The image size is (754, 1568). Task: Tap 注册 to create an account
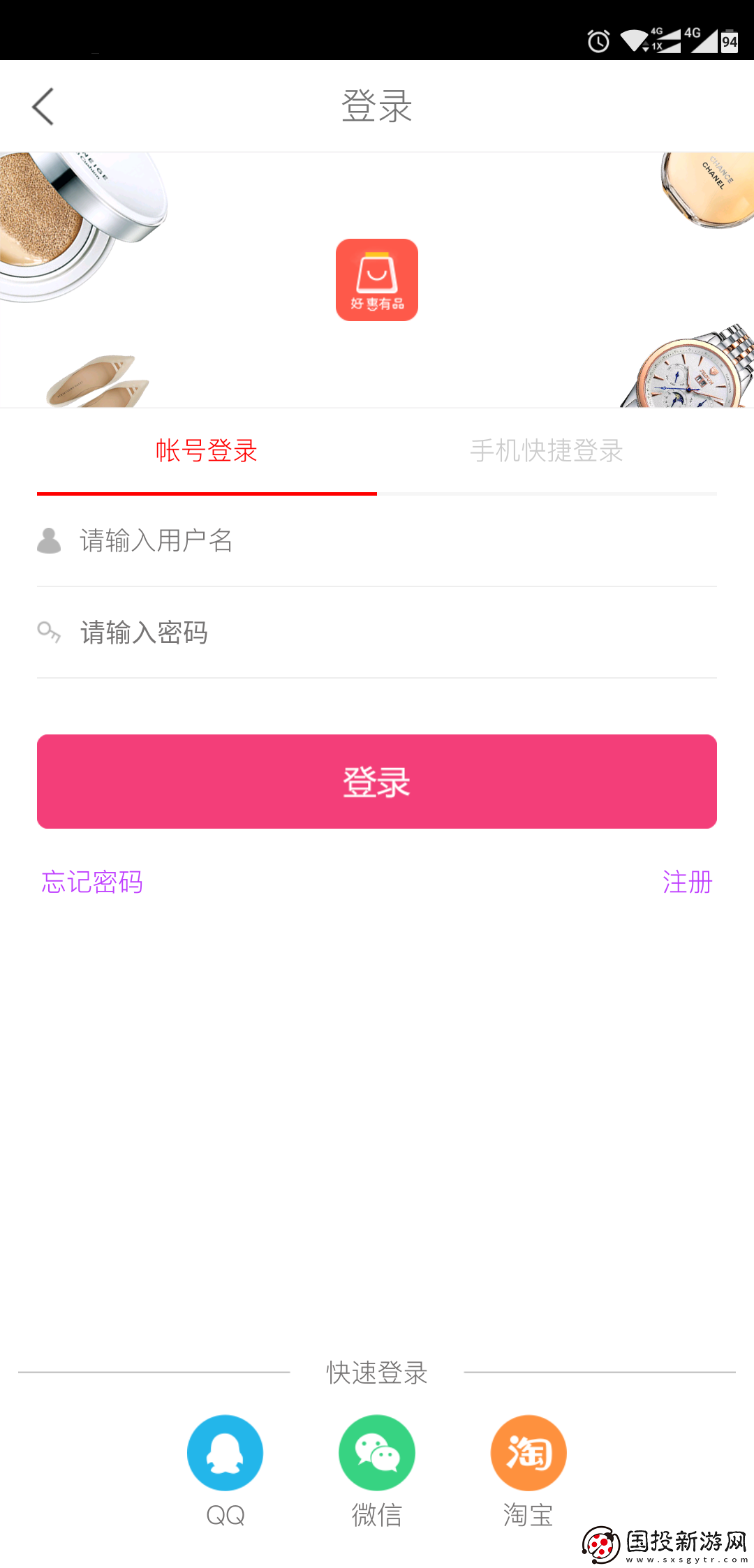[x=687, y=882]
